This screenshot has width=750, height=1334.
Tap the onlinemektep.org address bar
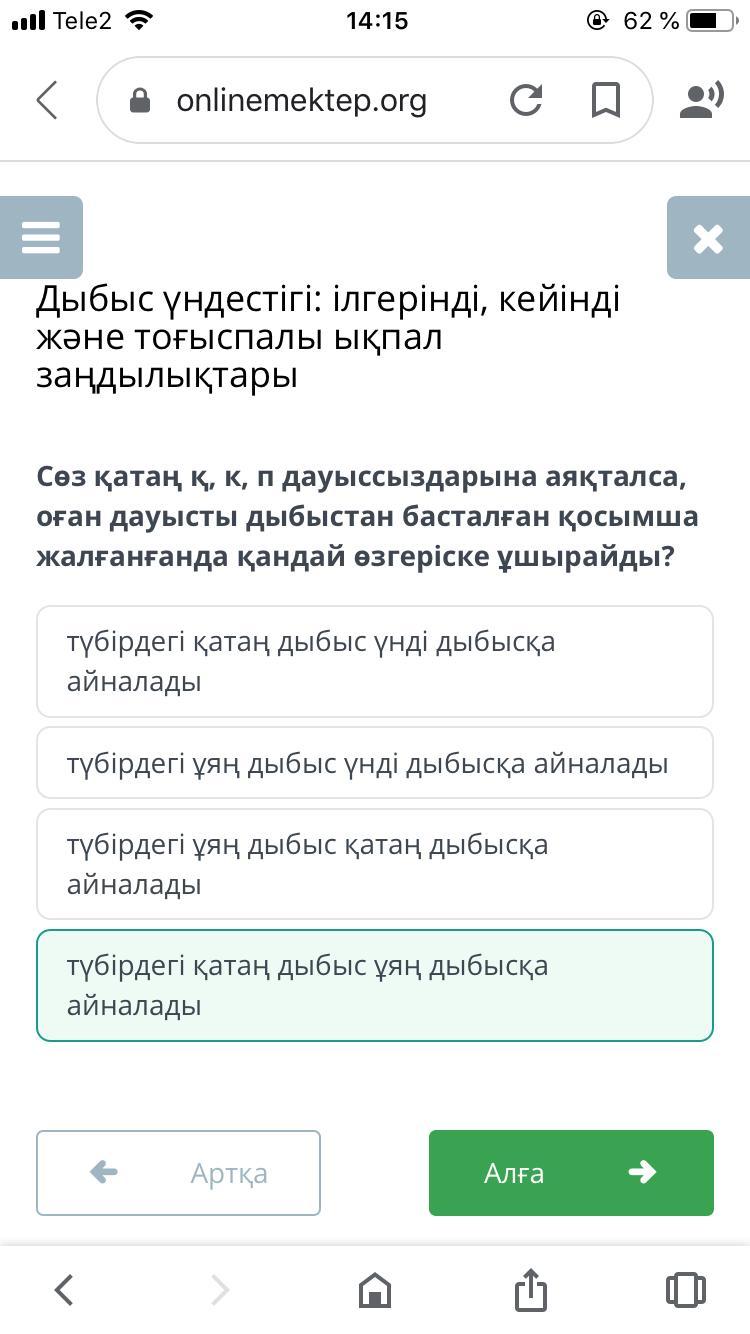click(300, 100)
